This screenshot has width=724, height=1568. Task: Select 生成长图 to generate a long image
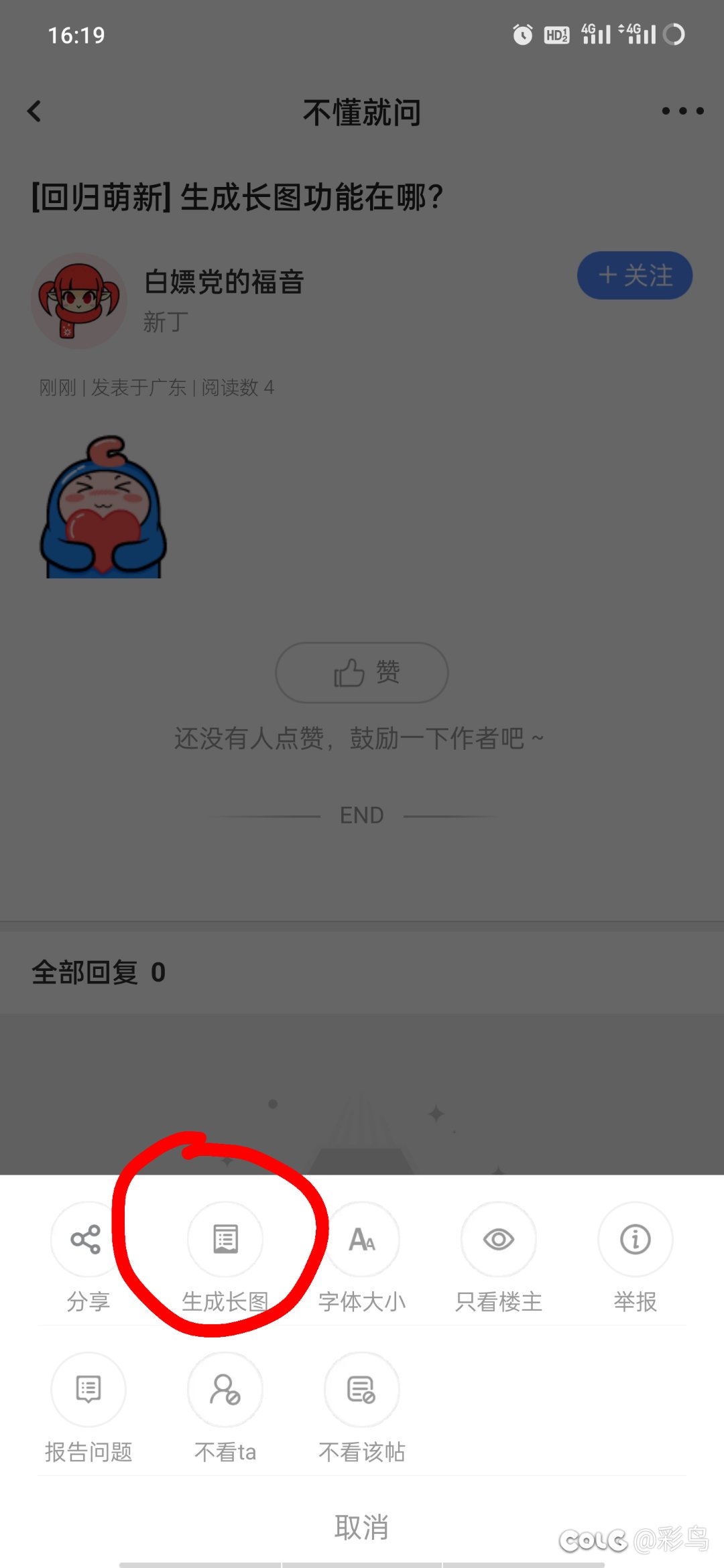coord(225,1240)
